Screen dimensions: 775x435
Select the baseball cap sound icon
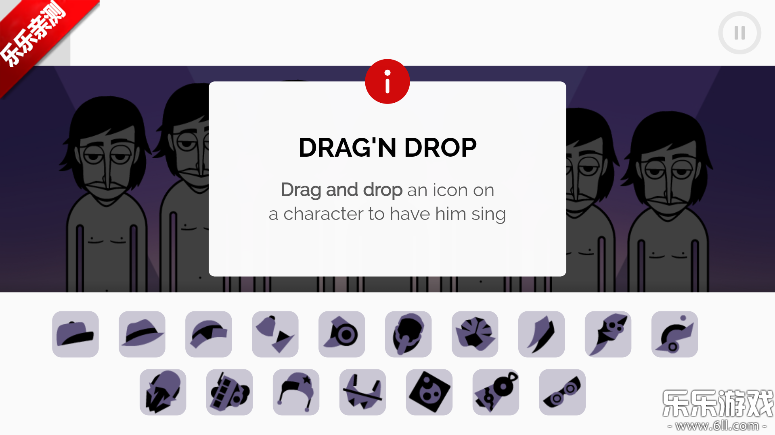75,334
